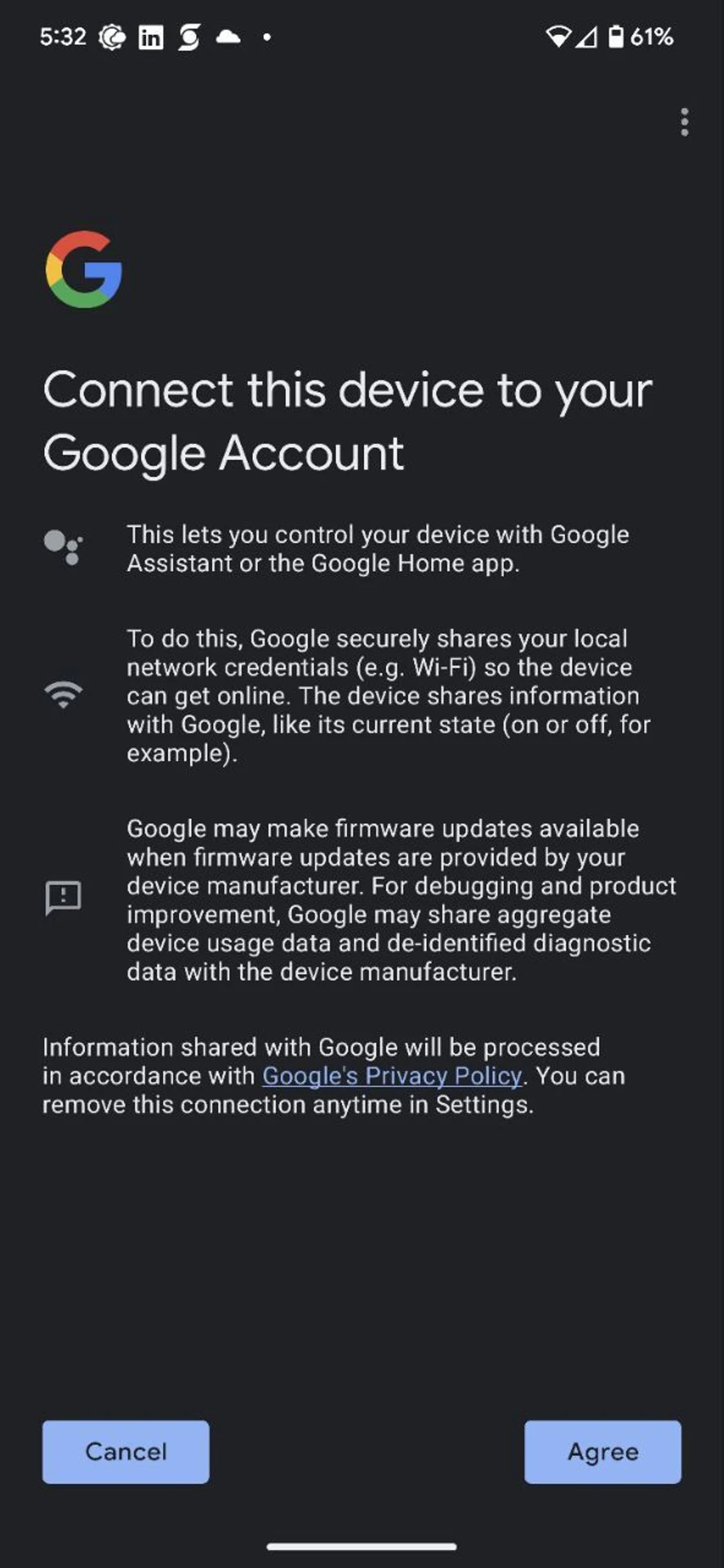Agree to connect this device
Viewport: 724px width, 1568px height.
(602, 1452)
